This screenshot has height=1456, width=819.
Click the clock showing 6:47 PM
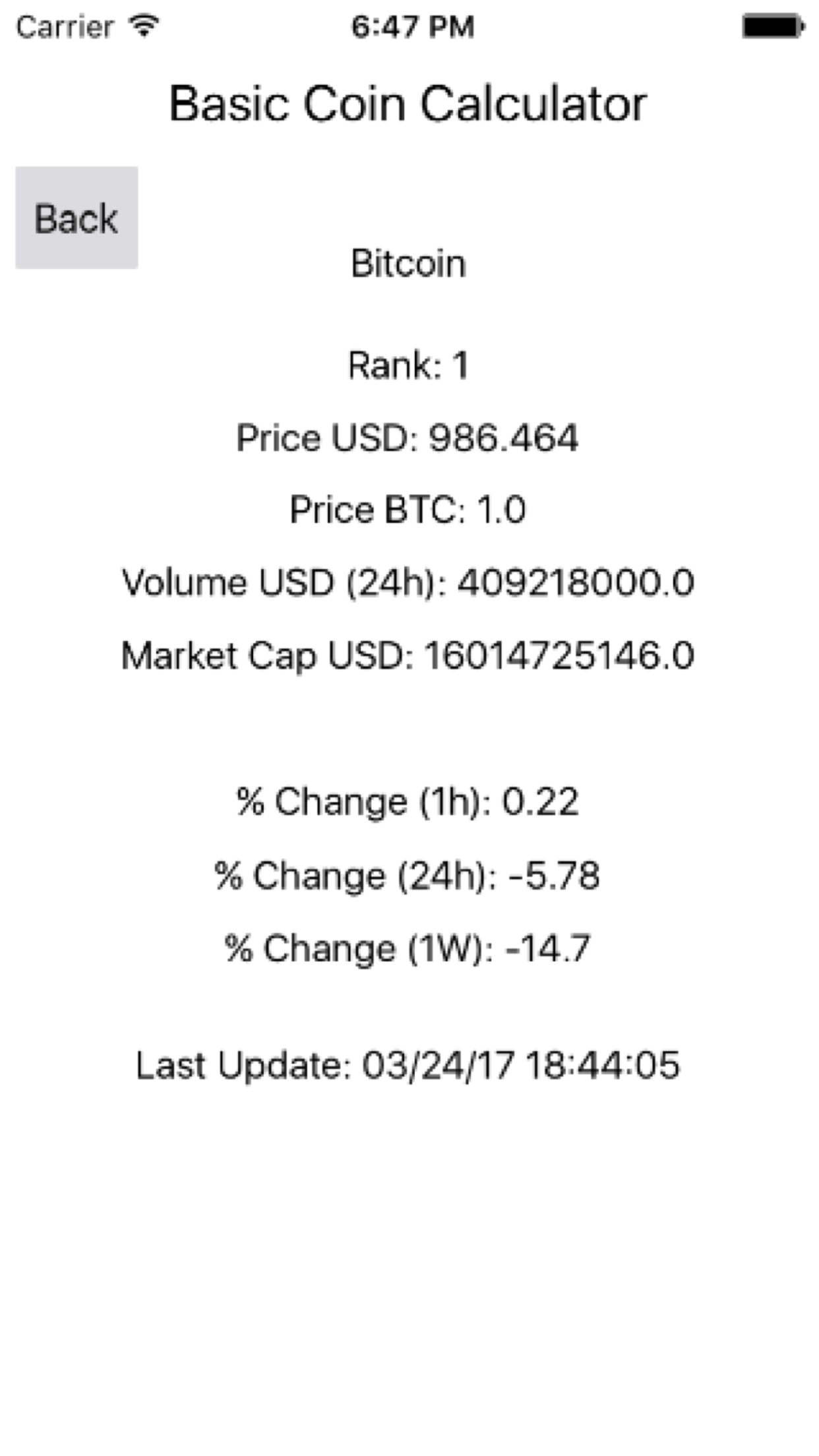click(x=410, y=26)
